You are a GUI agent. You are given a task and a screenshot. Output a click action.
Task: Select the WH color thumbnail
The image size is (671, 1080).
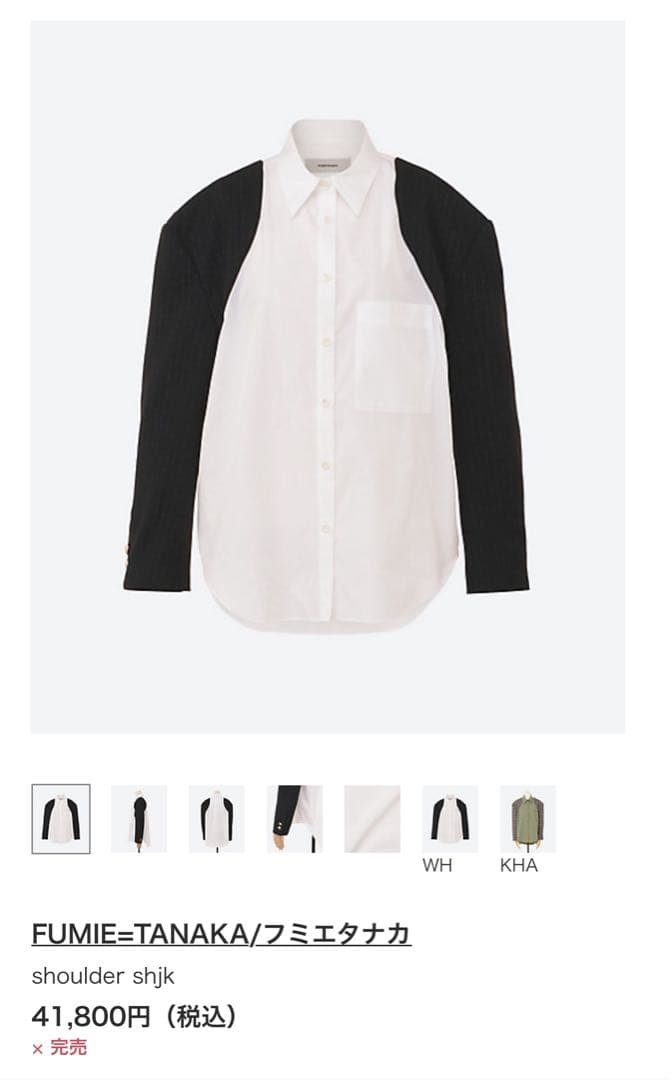450,819
